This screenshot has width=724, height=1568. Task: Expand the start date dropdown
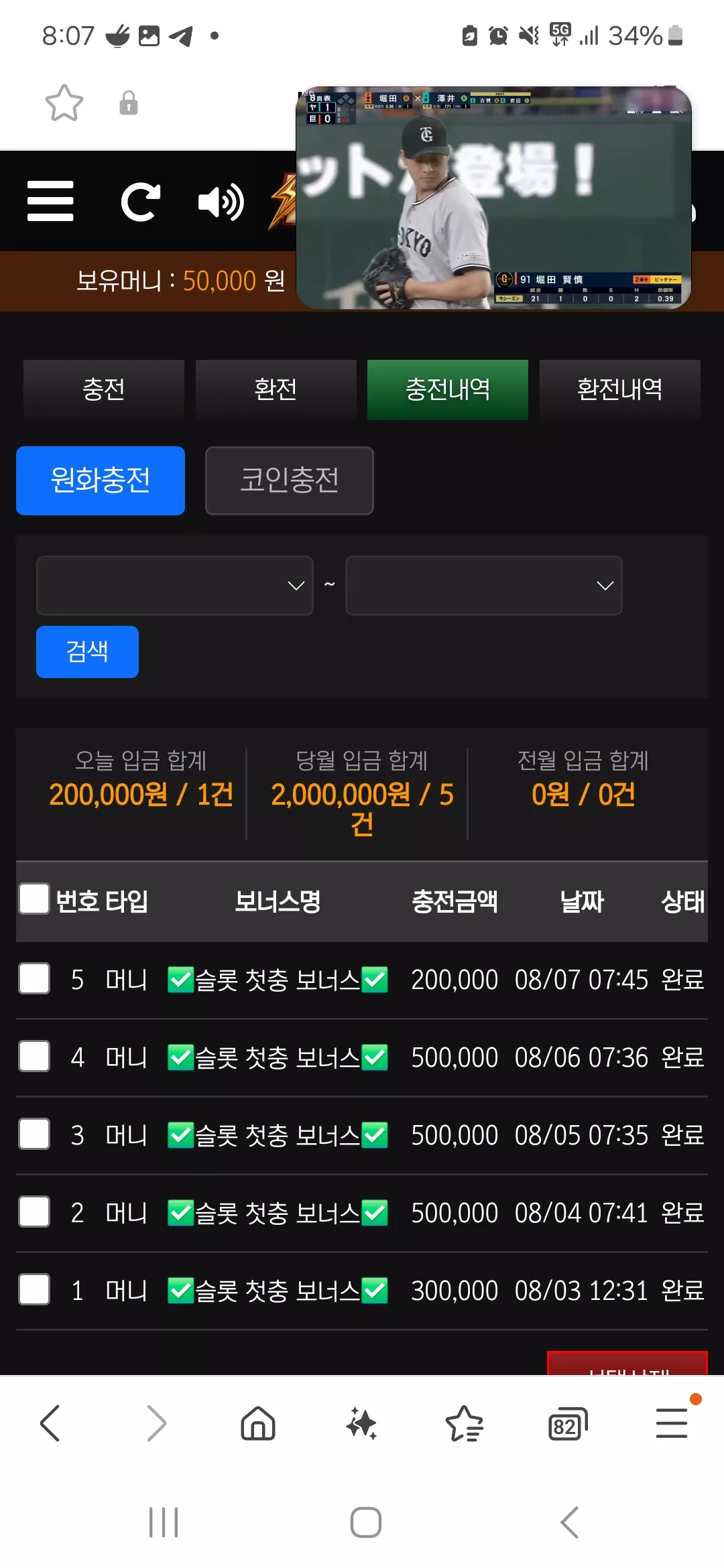175,586
